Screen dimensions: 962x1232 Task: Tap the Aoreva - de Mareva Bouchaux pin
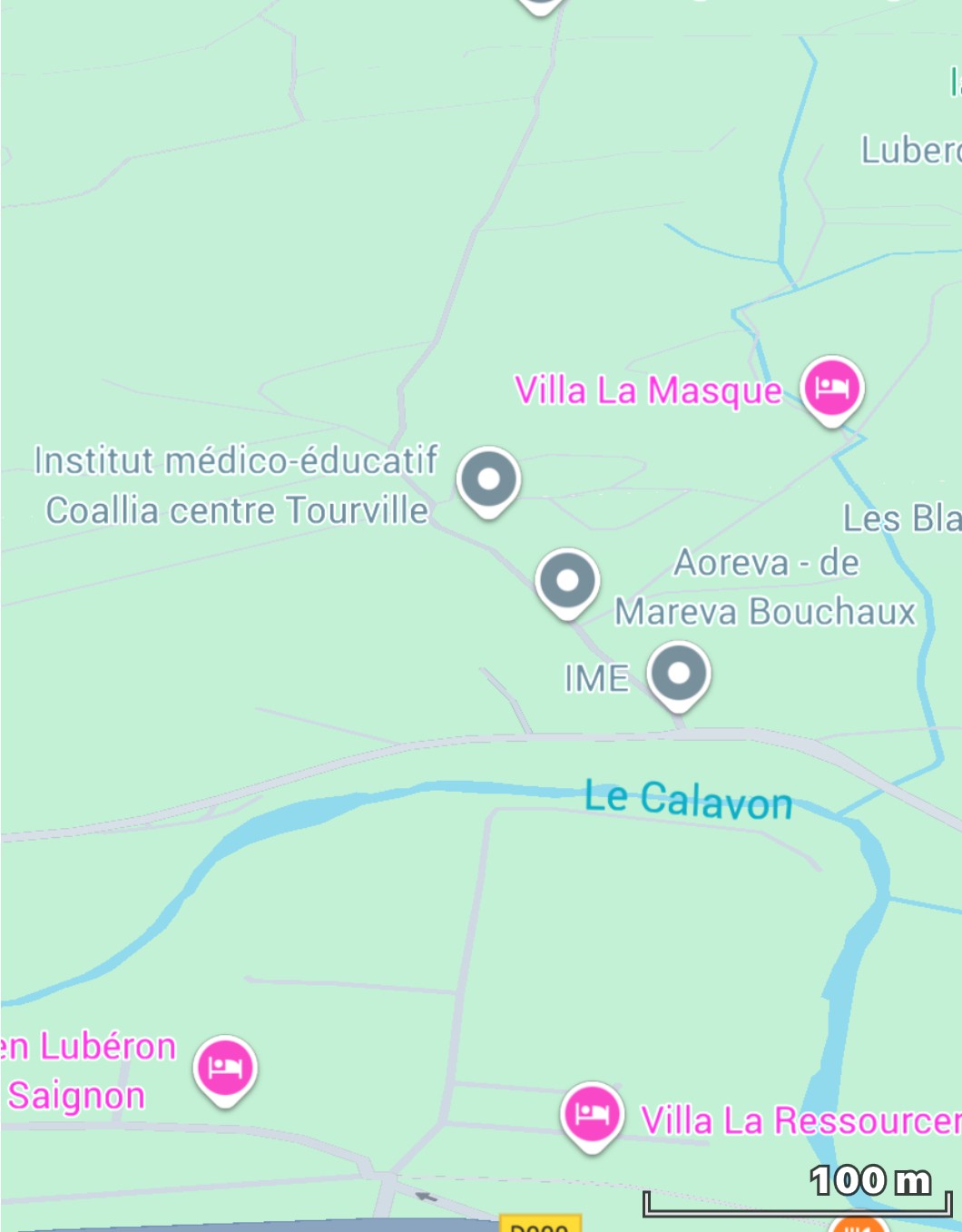[567, 581]
